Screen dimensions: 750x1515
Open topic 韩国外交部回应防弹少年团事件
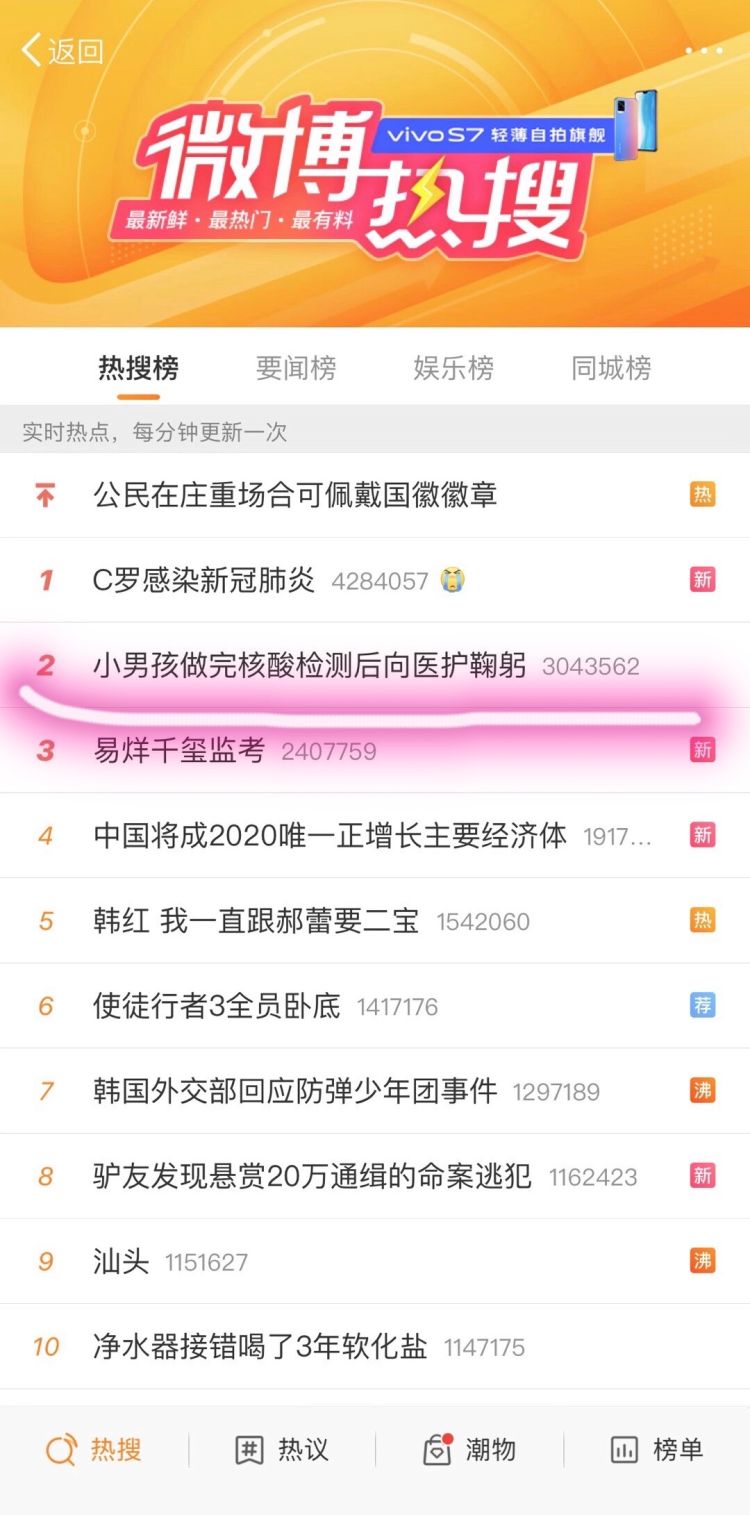tap(295, 1091)
